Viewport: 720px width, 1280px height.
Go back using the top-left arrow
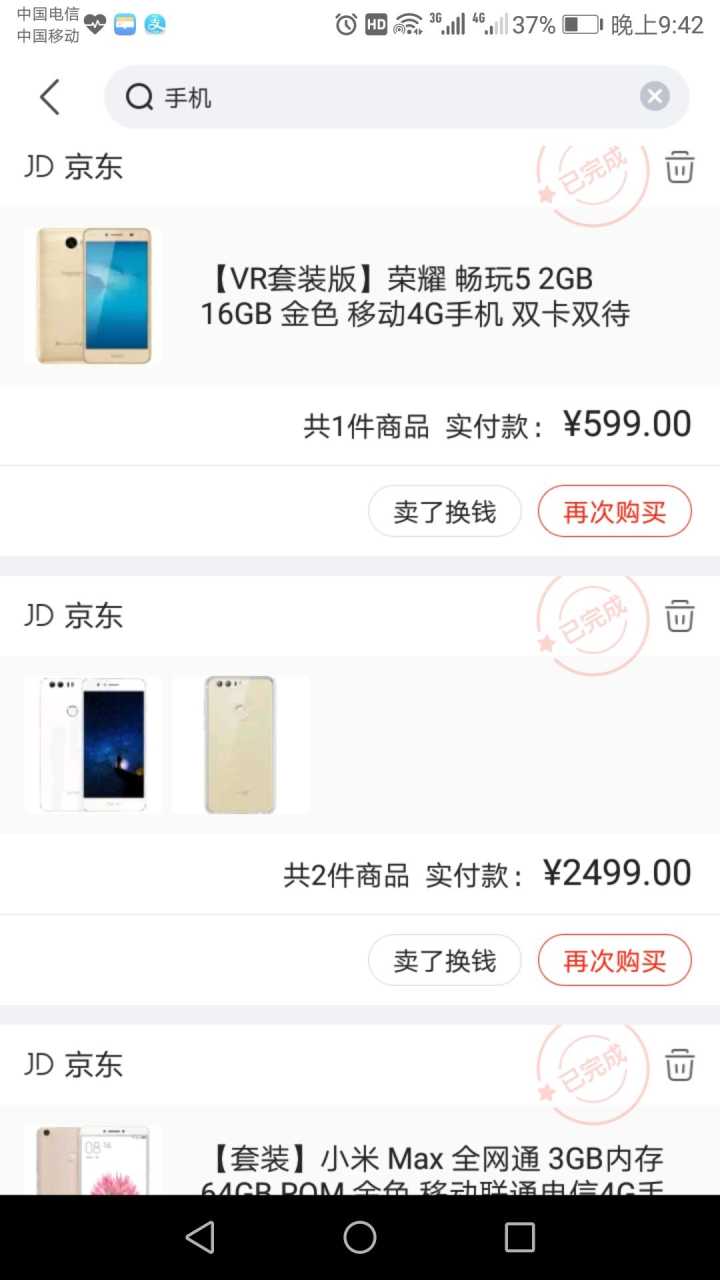pos(50,97)
